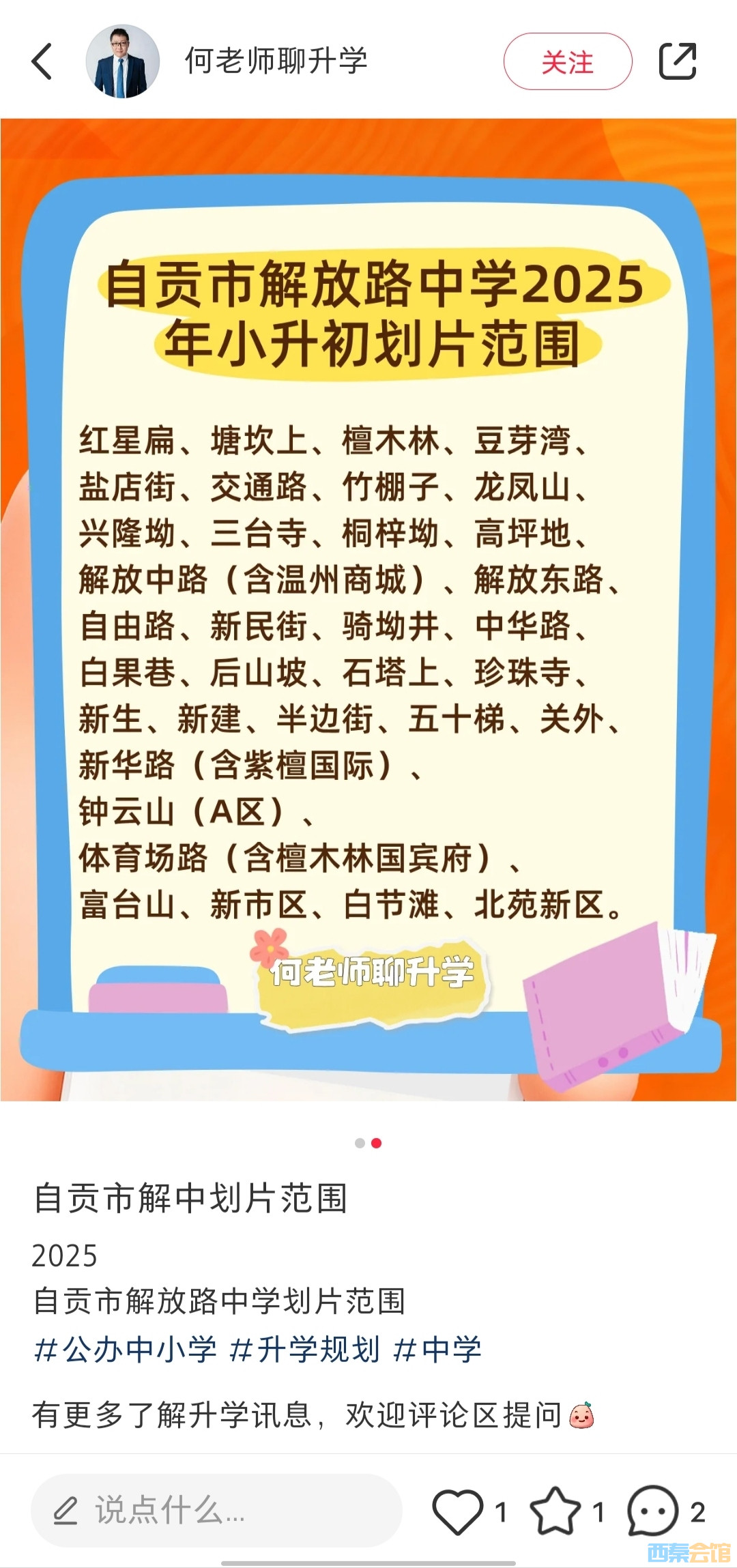Image resolution: width=737 pixels, height=1568 pixels.
Task: Follow the author with 关注 button
Action: click(567, 61)
